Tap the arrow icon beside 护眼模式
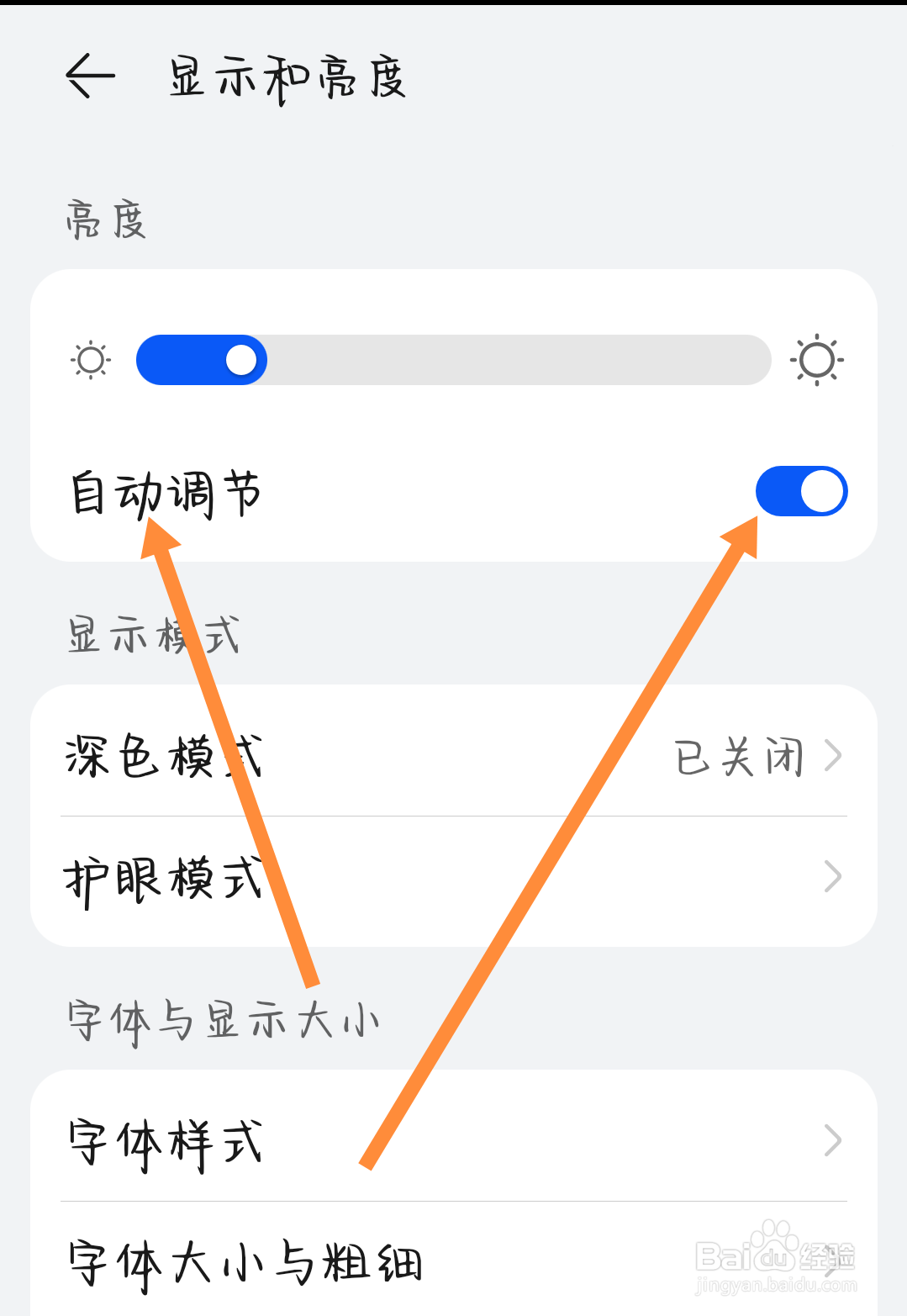Image resolution: width=907 pixels, height=1316 pixels. [x=833, y=877]
